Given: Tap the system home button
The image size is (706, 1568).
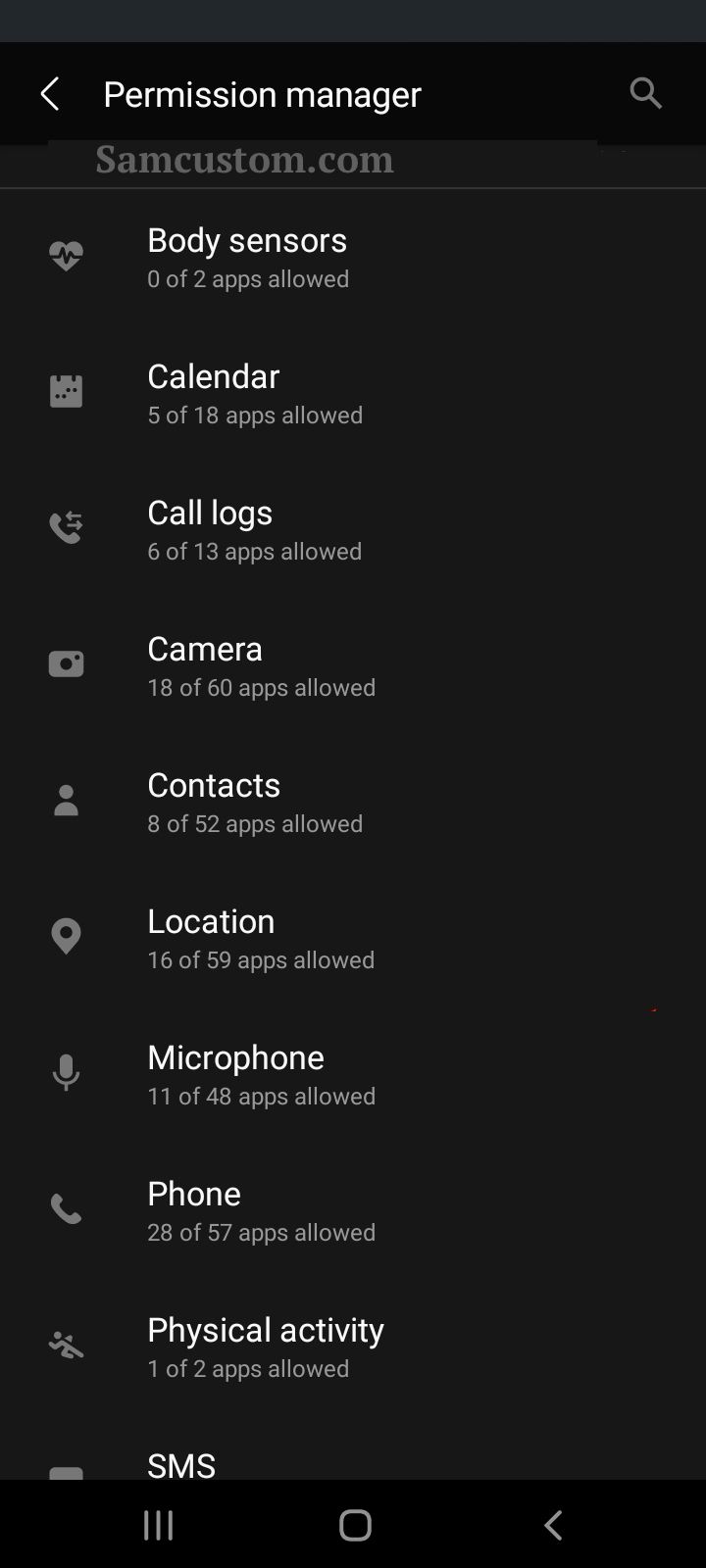Looking at the screenshot, I should (355, 1525).
